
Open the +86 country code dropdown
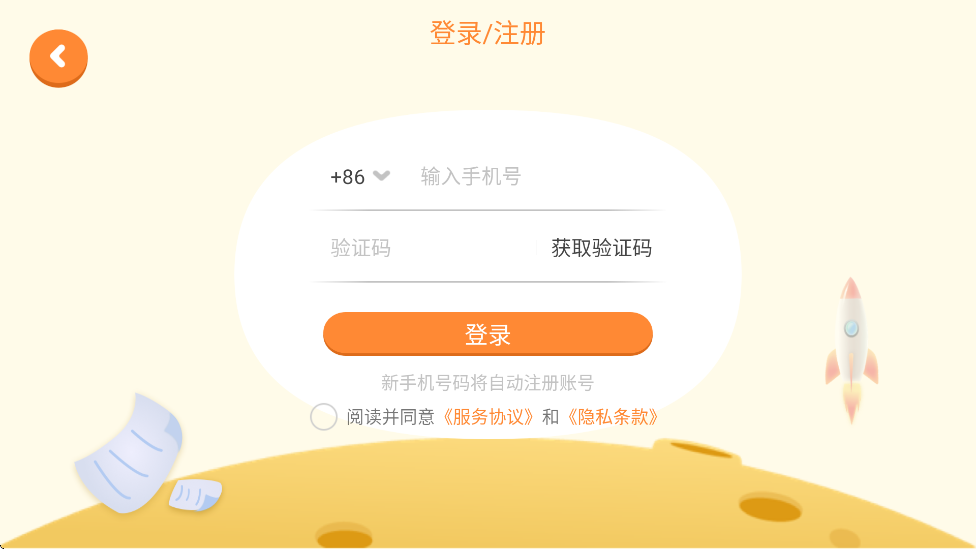pos(360,177)
